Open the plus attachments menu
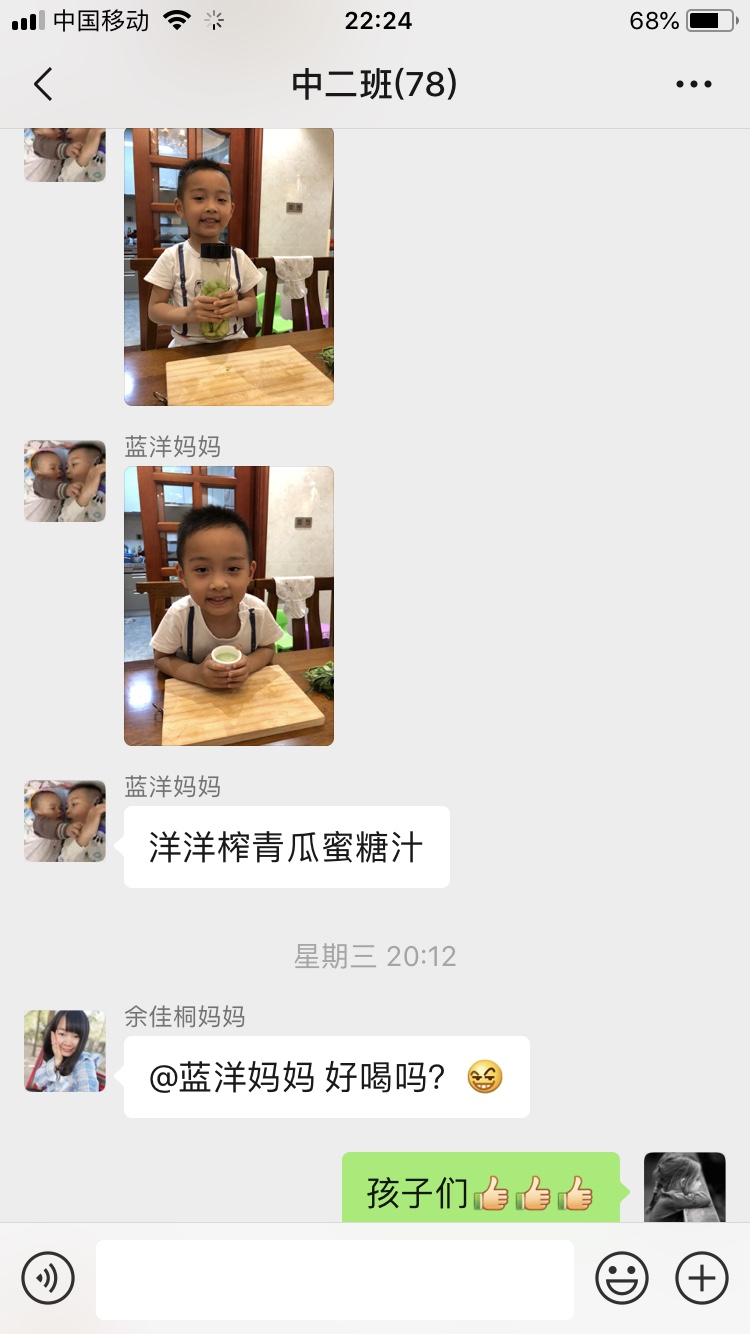This screenshot has width=750, height=1334. pos(702,1277)
